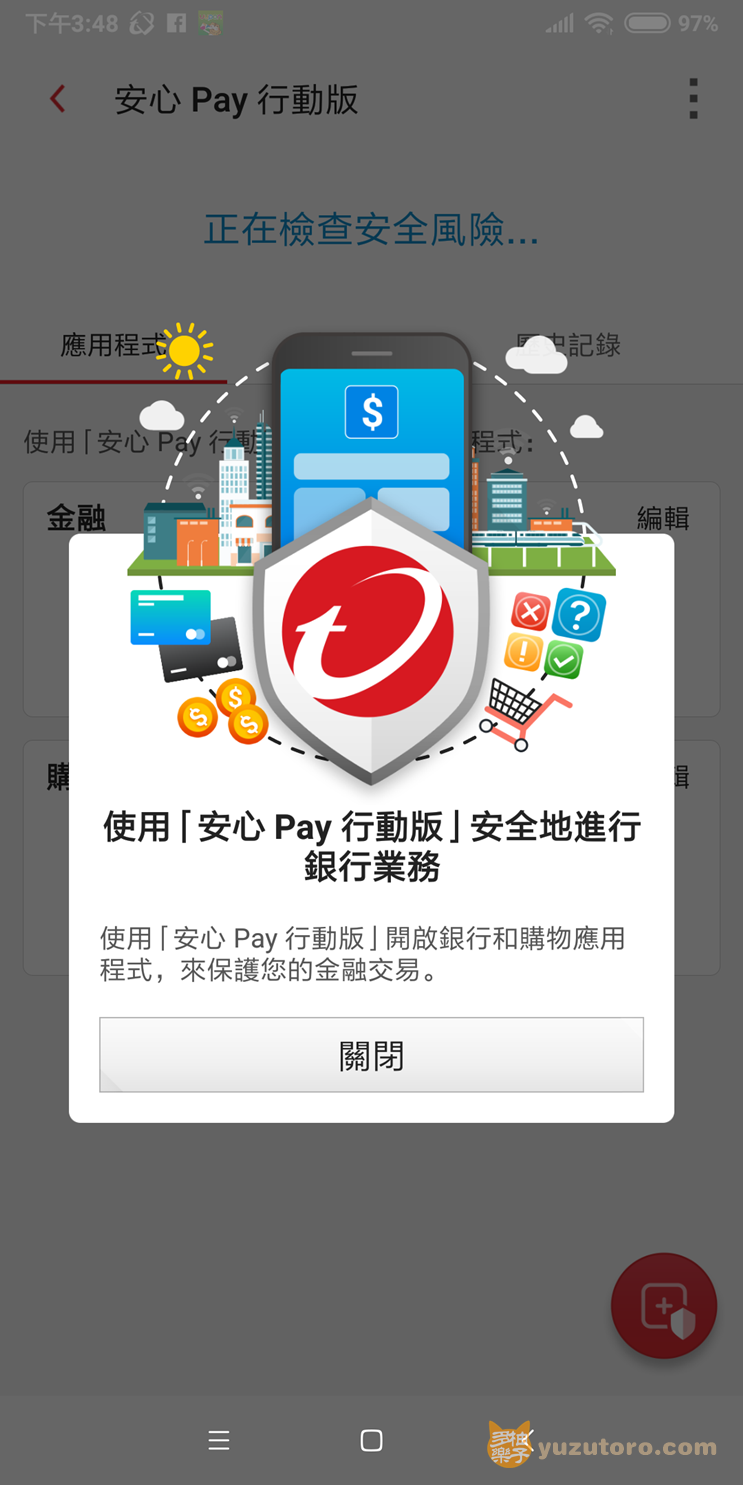Go to the system home screen
This screenshot has height=1485, width=743.
(x=371, y=1440)
